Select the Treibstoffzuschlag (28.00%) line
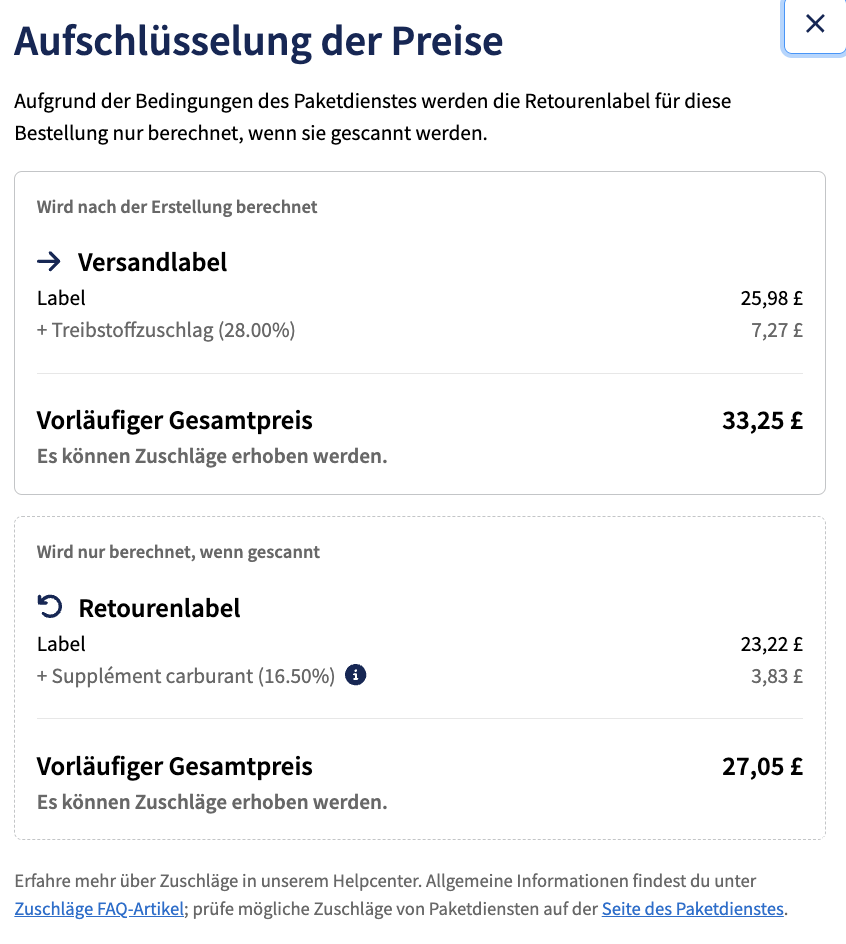 164,329
